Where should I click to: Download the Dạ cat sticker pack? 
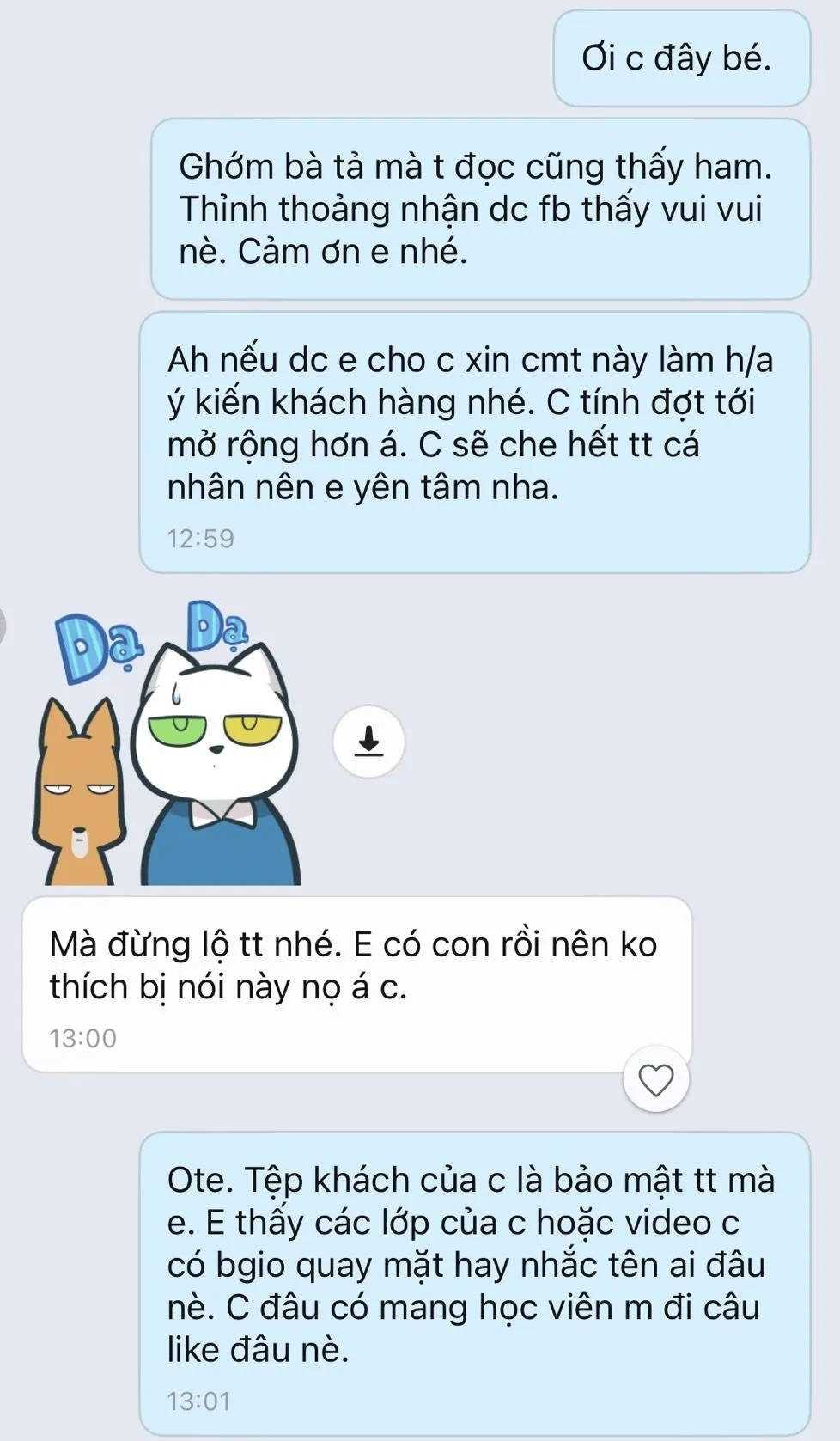pos(368,741)
